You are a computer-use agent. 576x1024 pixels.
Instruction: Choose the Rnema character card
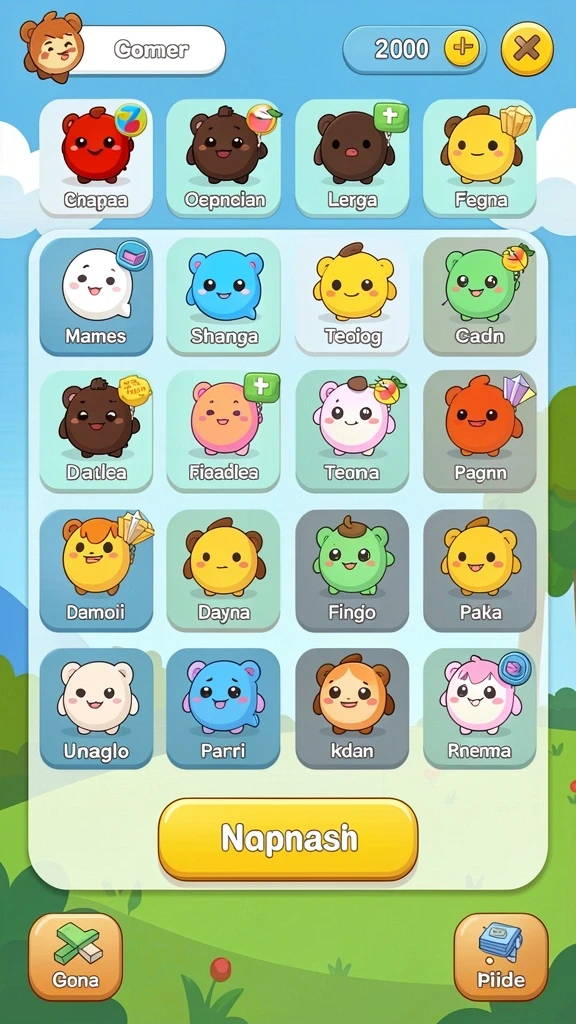pyautogui.click(x=480, y=709)
